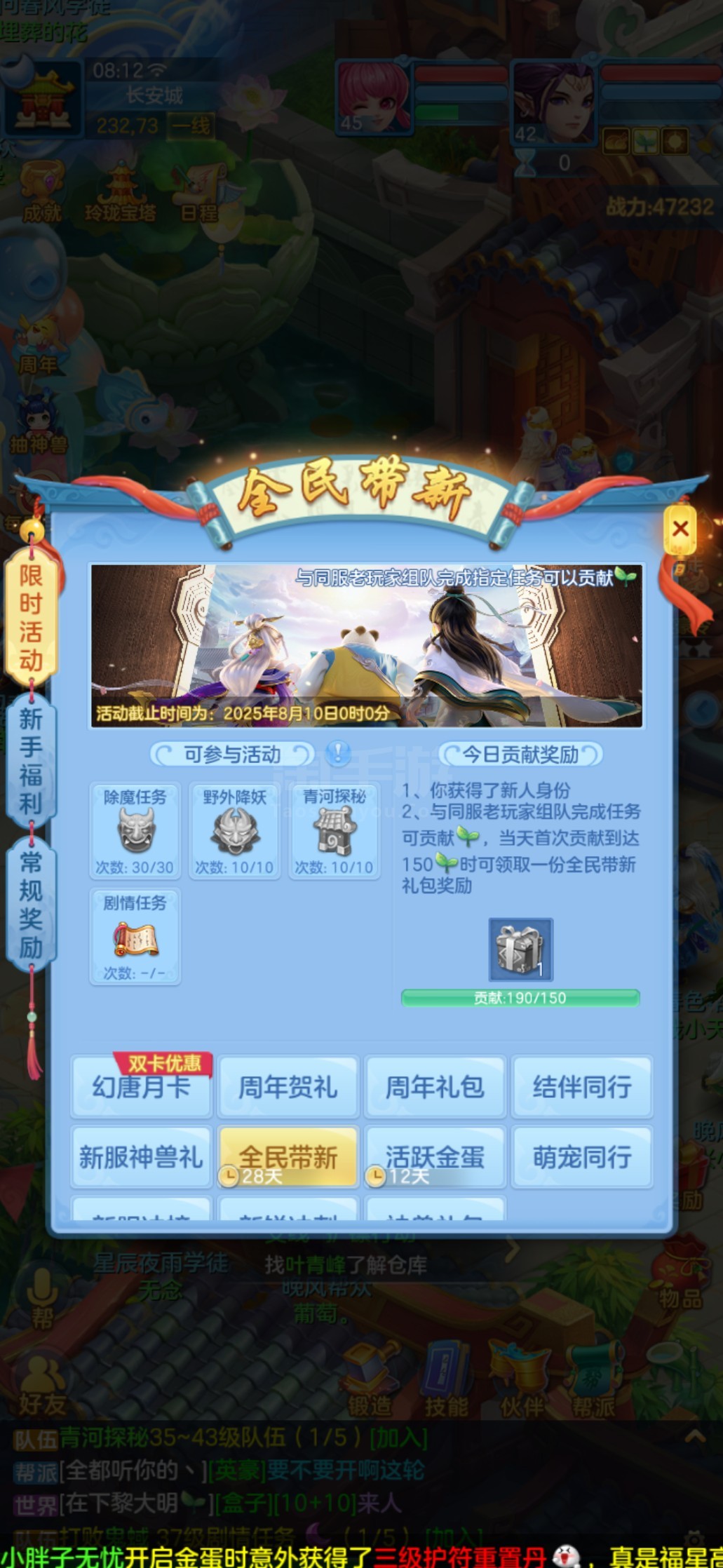
Task: Switch to the 限时活动 side tab
Action: [32, 617]
